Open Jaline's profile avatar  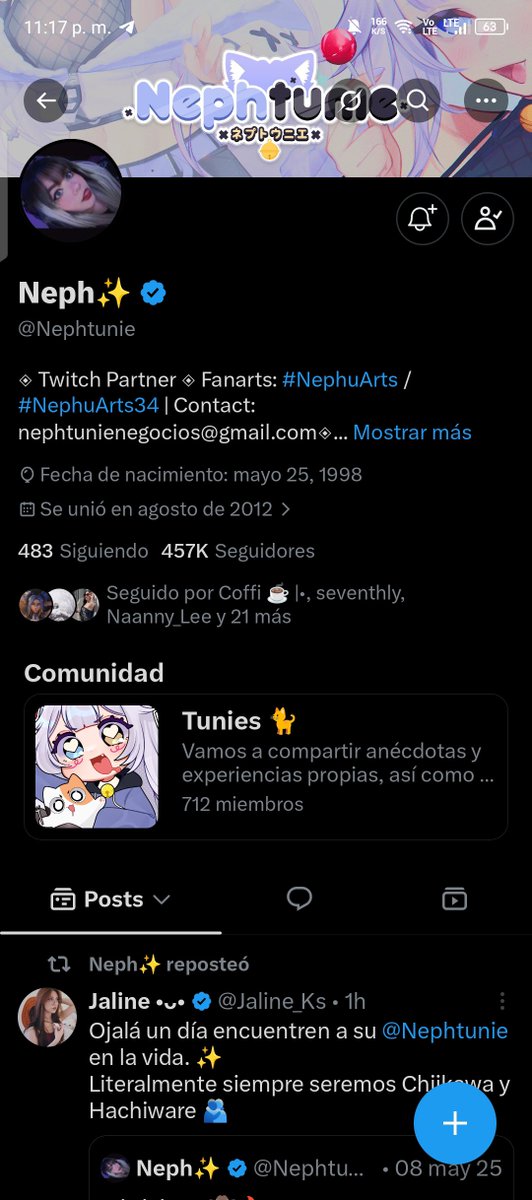[x=48, y=1017]
